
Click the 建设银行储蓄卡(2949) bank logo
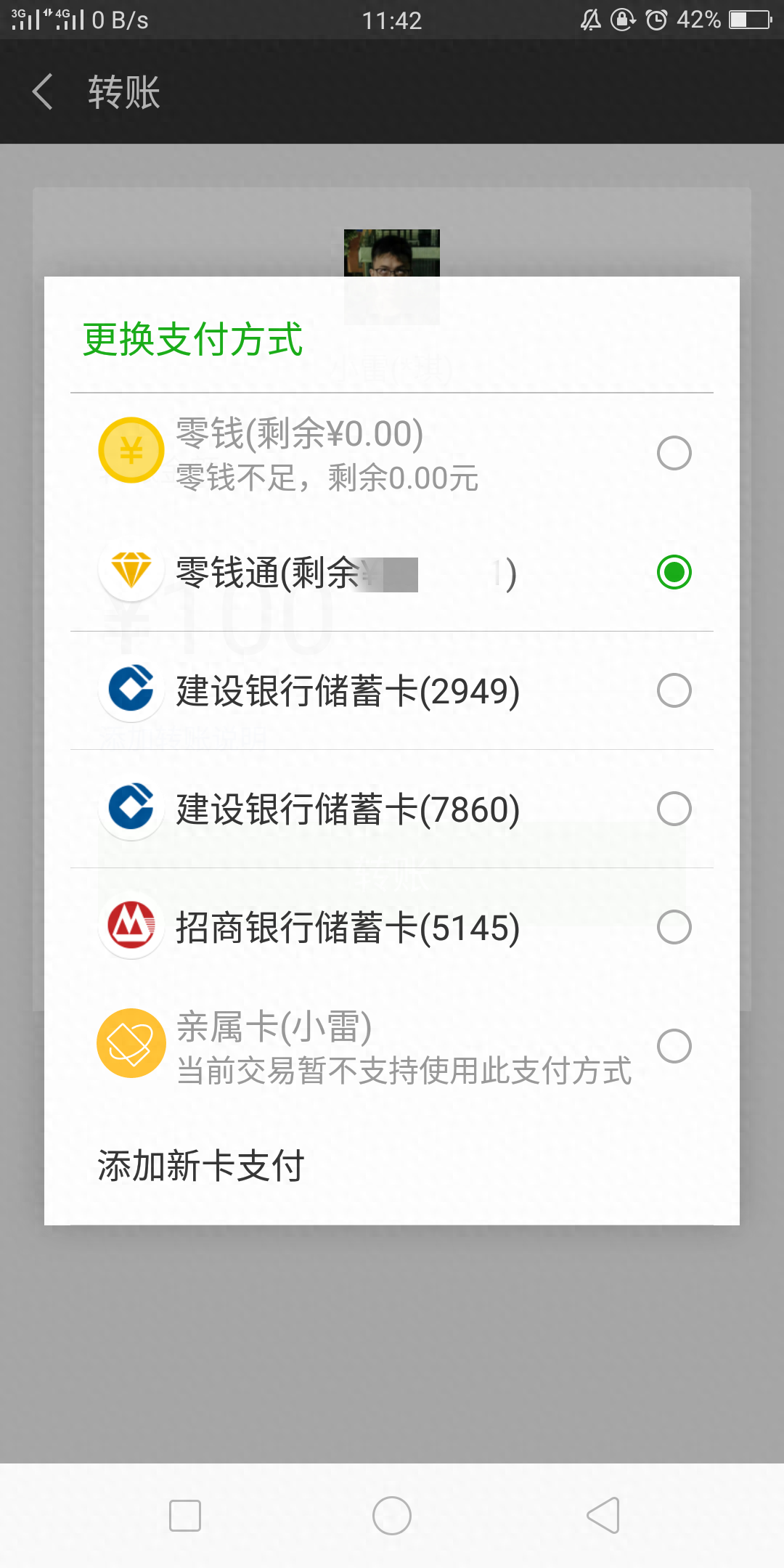131,691
